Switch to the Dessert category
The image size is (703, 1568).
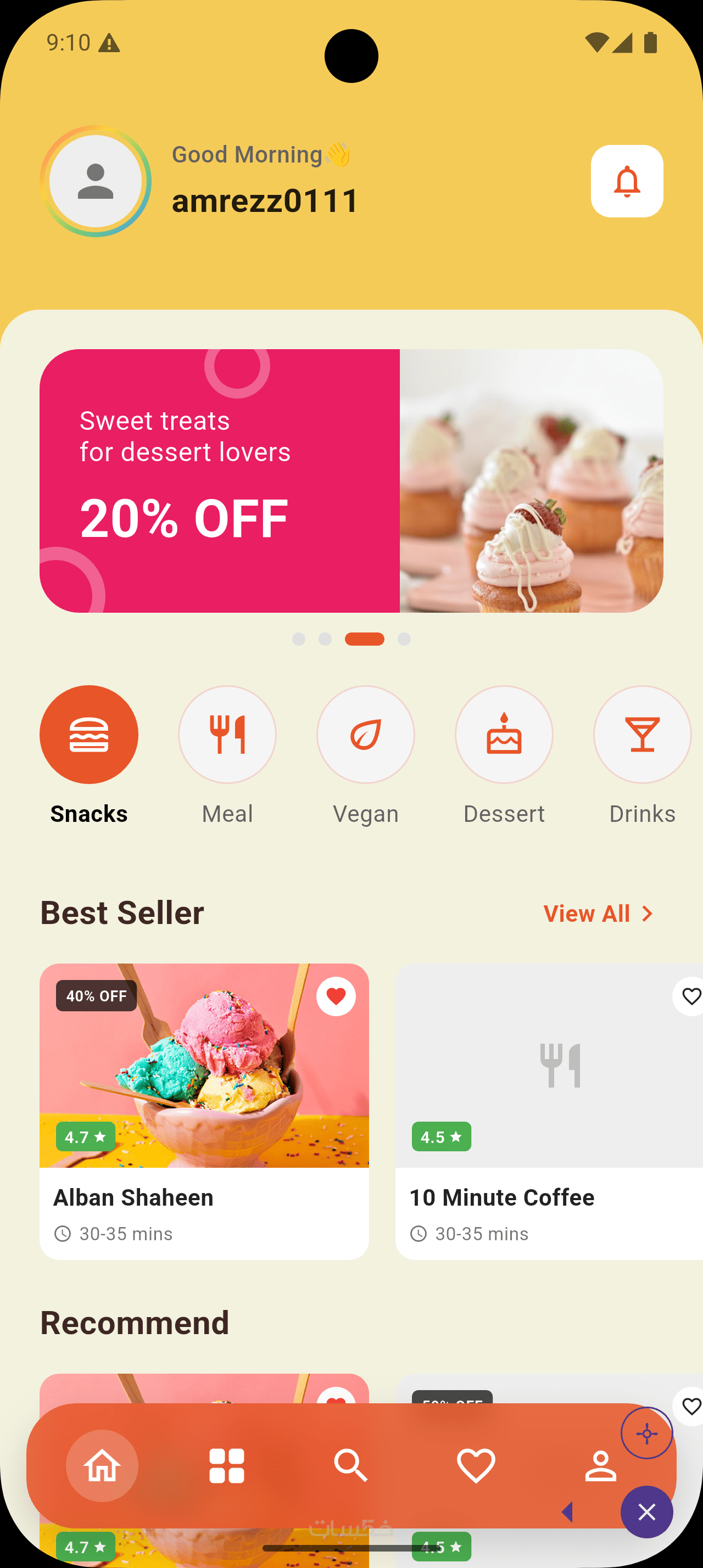[x=504, y=734]
